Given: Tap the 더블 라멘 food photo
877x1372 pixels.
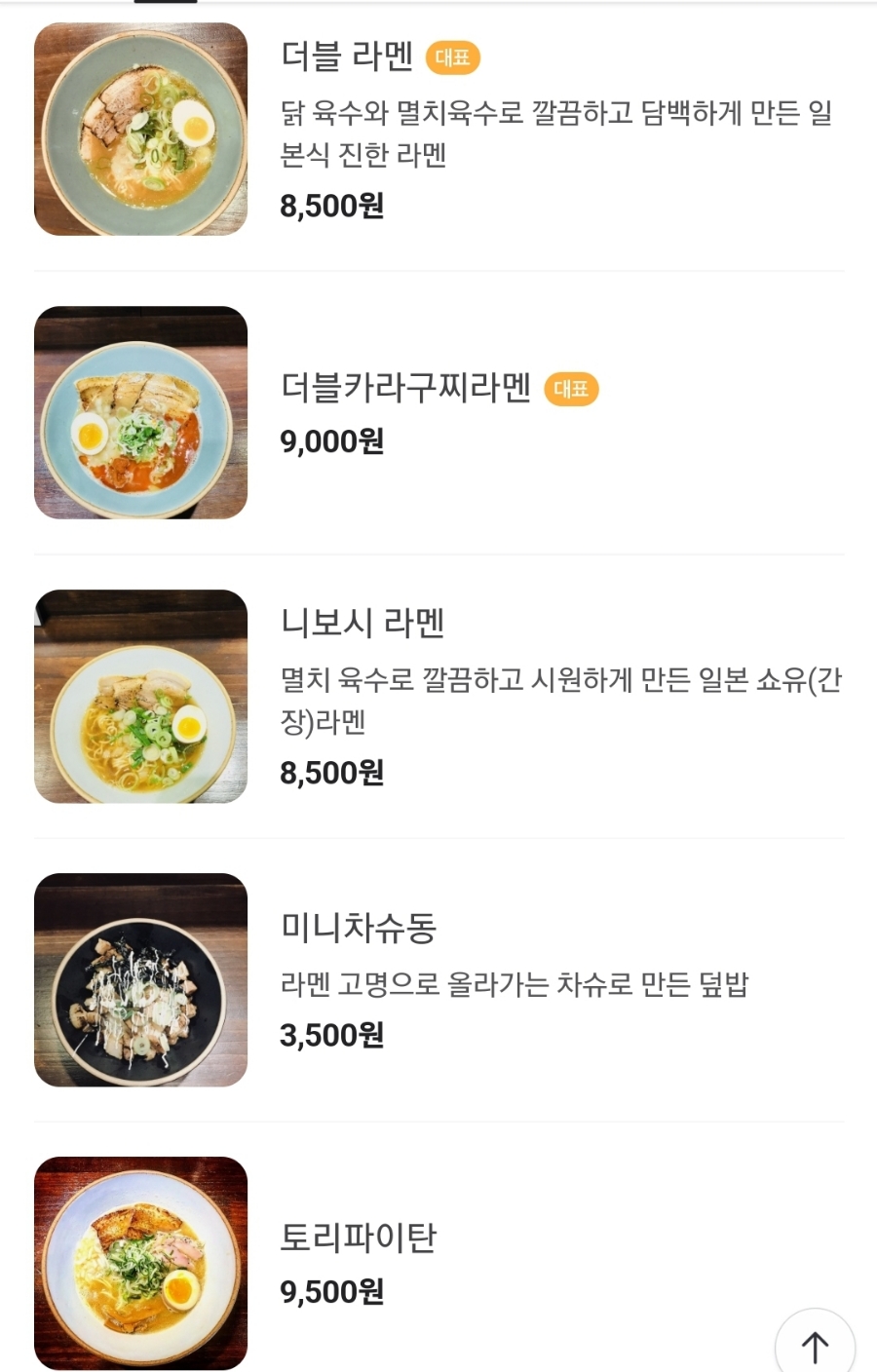Looking at the screenshot, I should [x=140, y=129].
